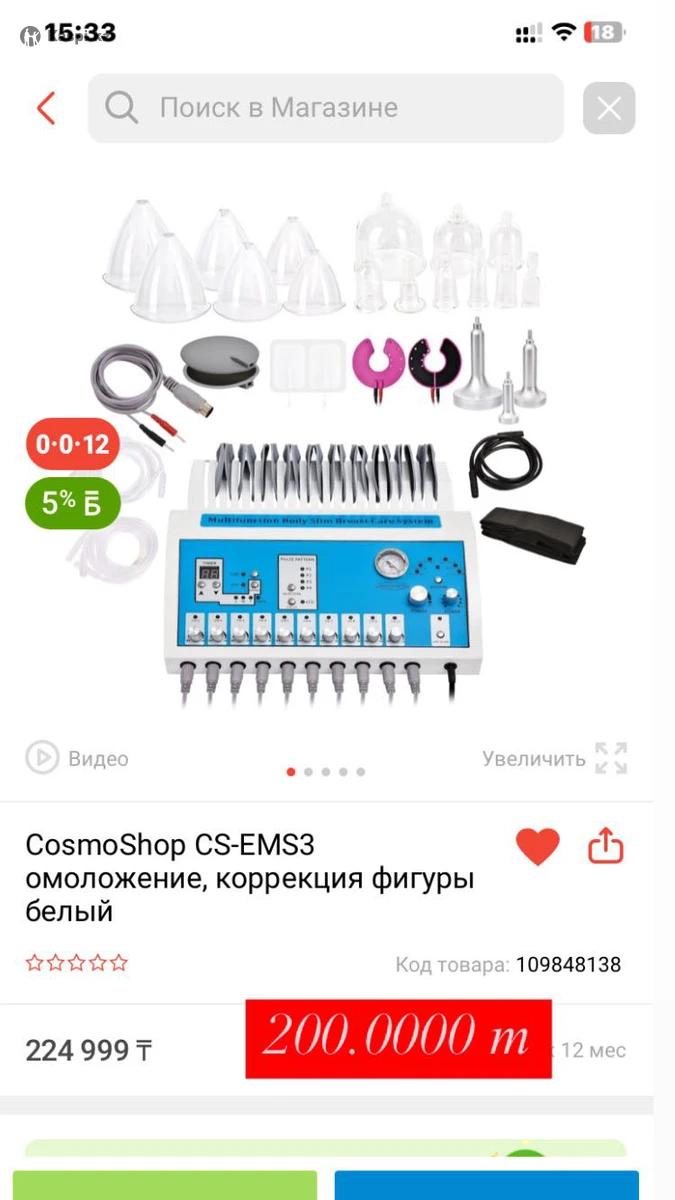The height and width of the screenshot is (1200, 675).
Task: Play the product video
Action: point(78,759)
